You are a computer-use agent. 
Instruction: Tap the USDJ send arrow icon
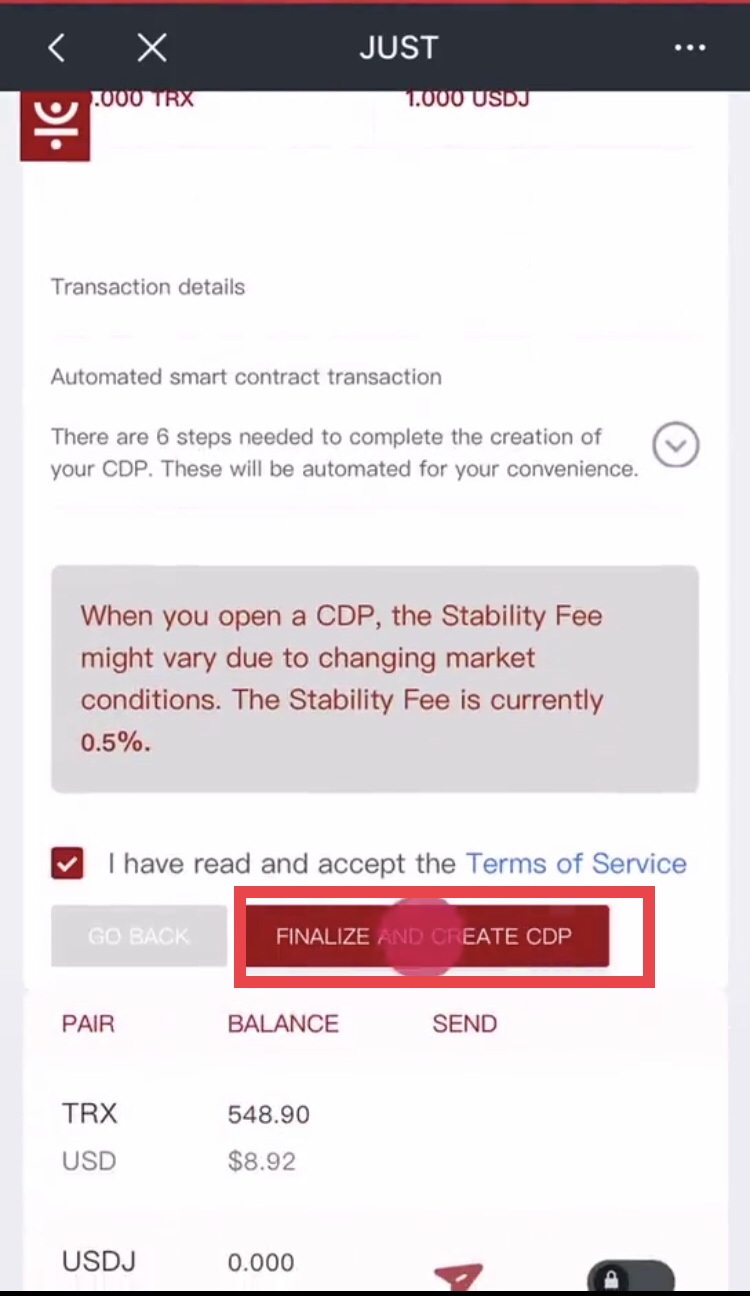tap(458, 1276)
